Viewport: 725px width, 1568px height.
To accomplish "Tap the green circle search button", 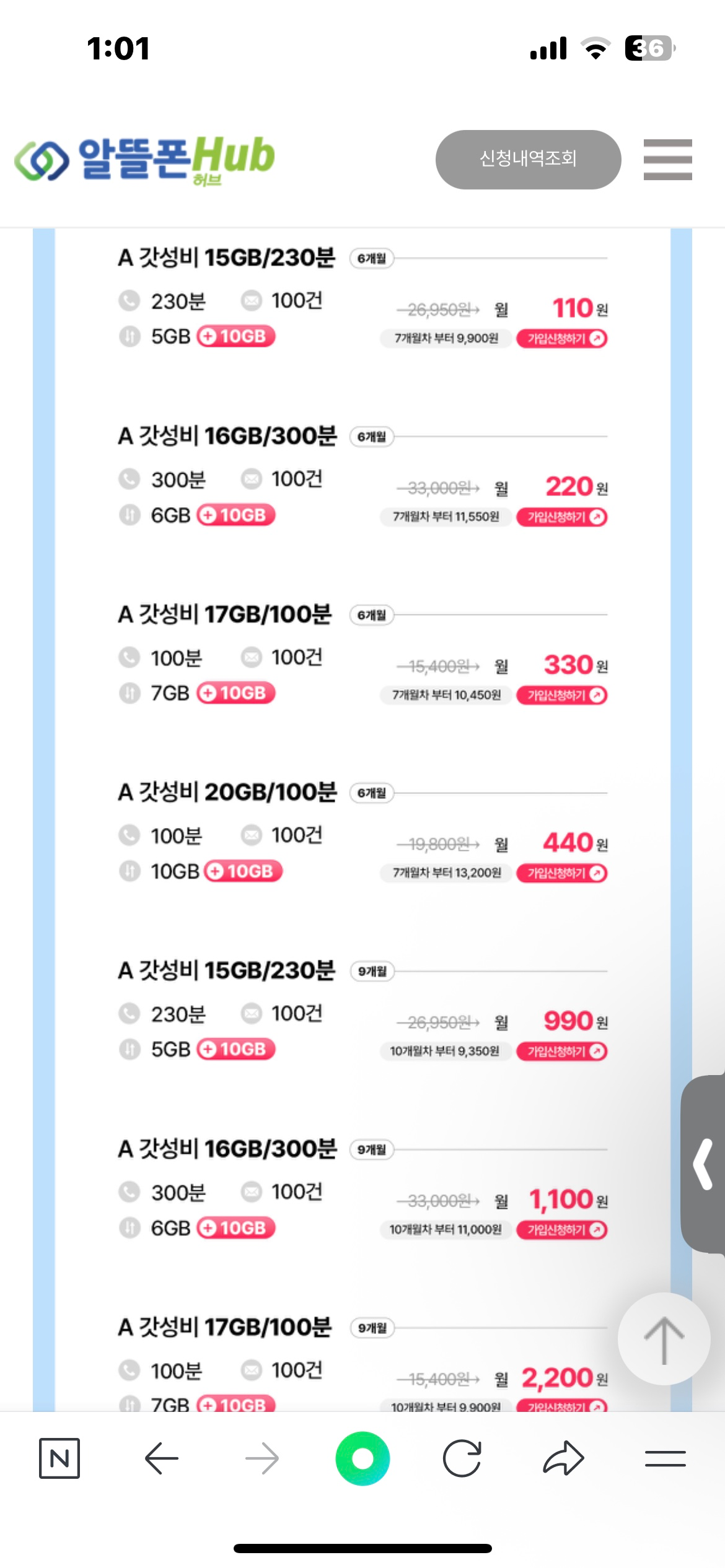I will 362,1458.
